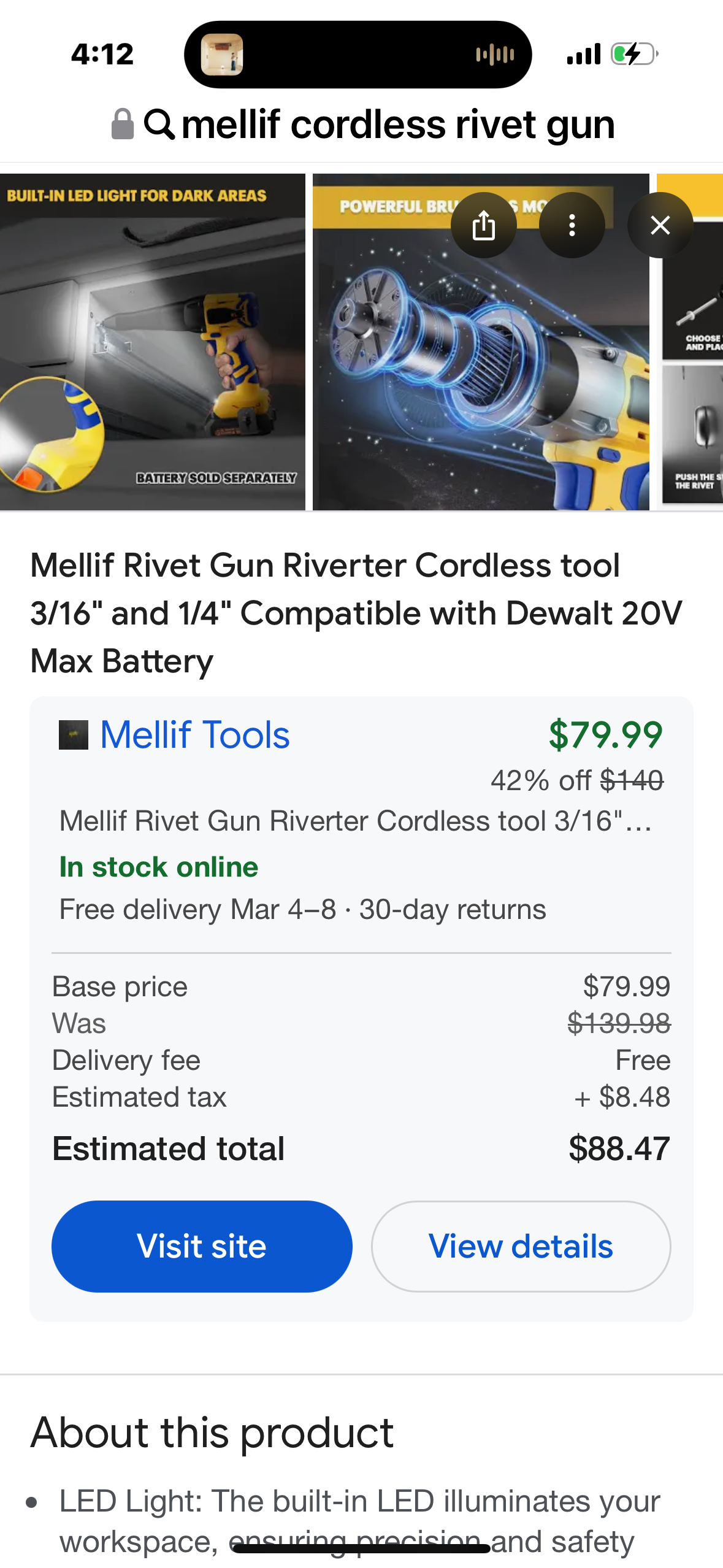This screenshot has height=1568, width=723.
Task: Open the Mellif Tools seller link
Action: (194, 734)
